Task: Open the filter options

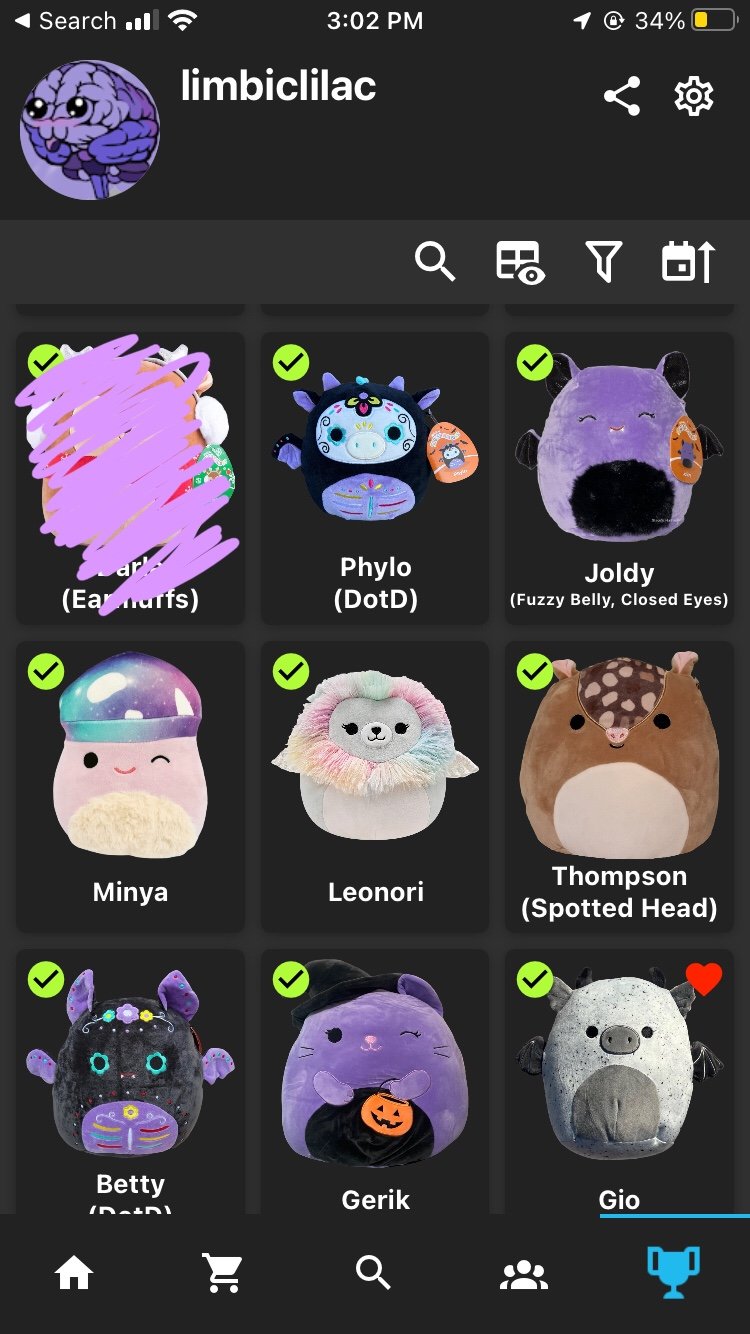Action: pyautogui.click(x=603, y=262)
